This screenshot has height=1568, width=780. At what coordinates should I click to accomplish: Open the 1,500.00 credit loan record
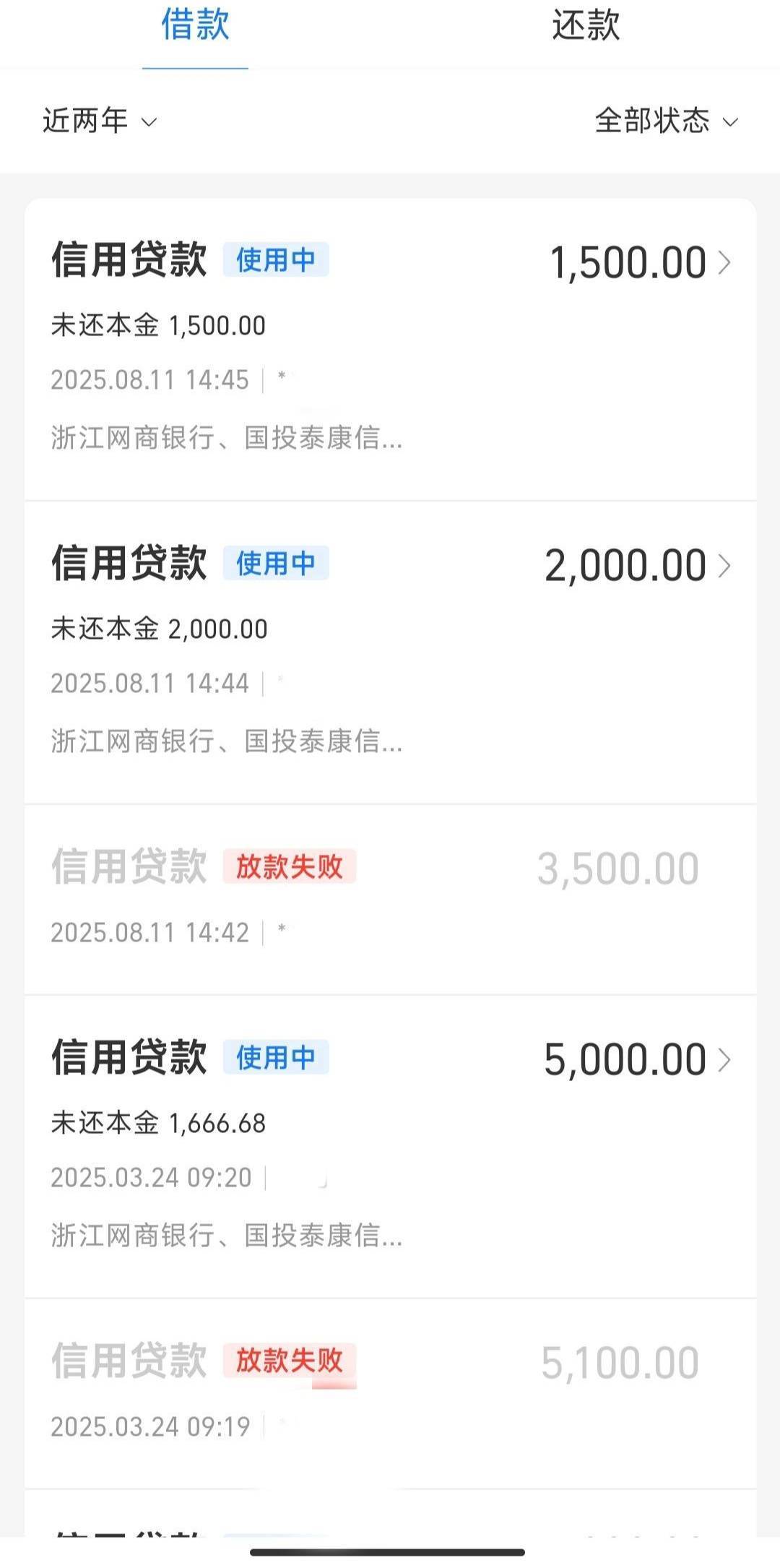click(391, 350)
